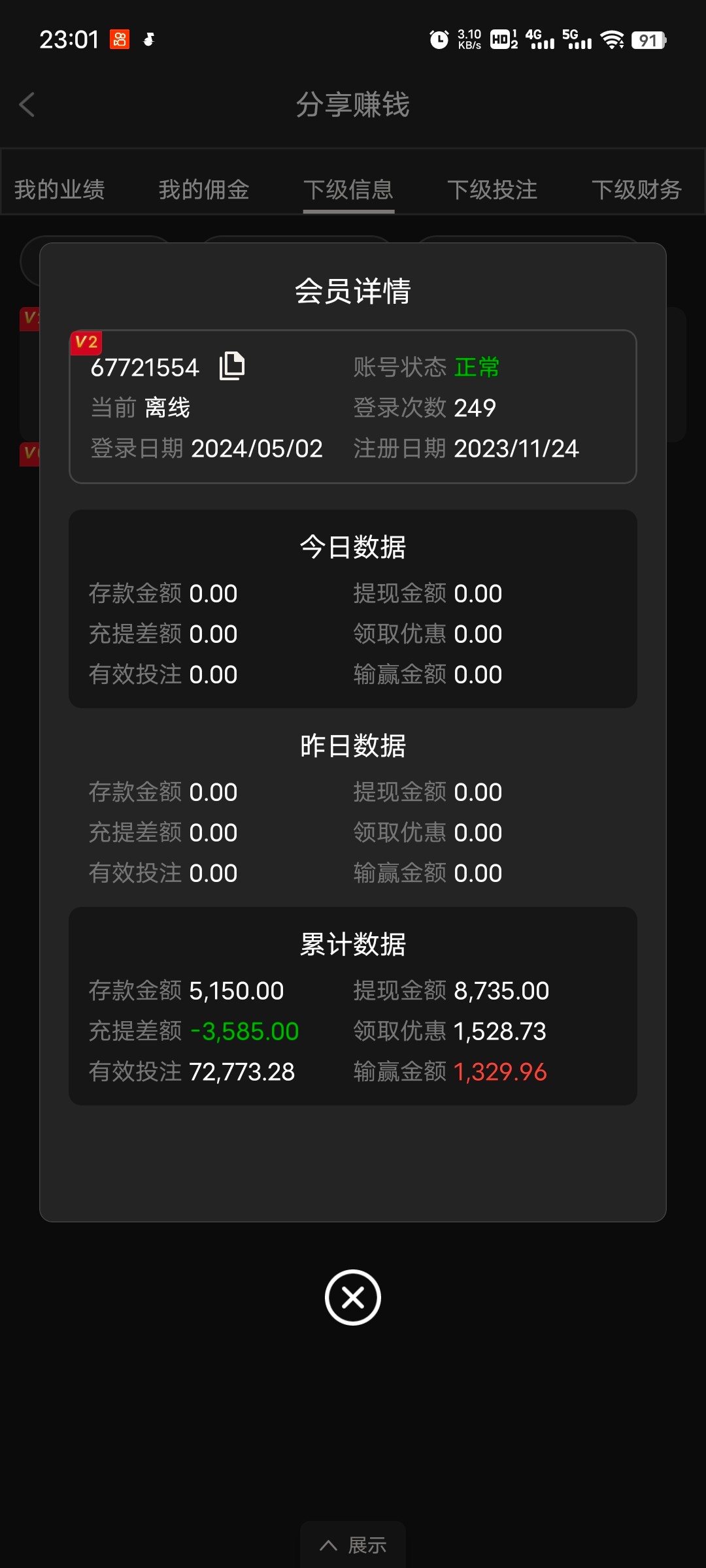Select the 下级信息 tab
Viewport: 706px width, 1568px height.
pyautogui.click(x=348, y=190)
